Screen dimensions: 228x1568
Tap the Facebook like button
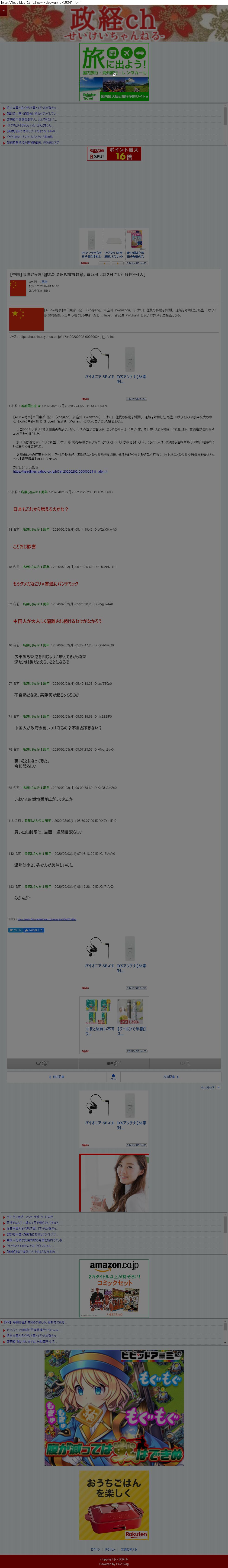point(33,930)
